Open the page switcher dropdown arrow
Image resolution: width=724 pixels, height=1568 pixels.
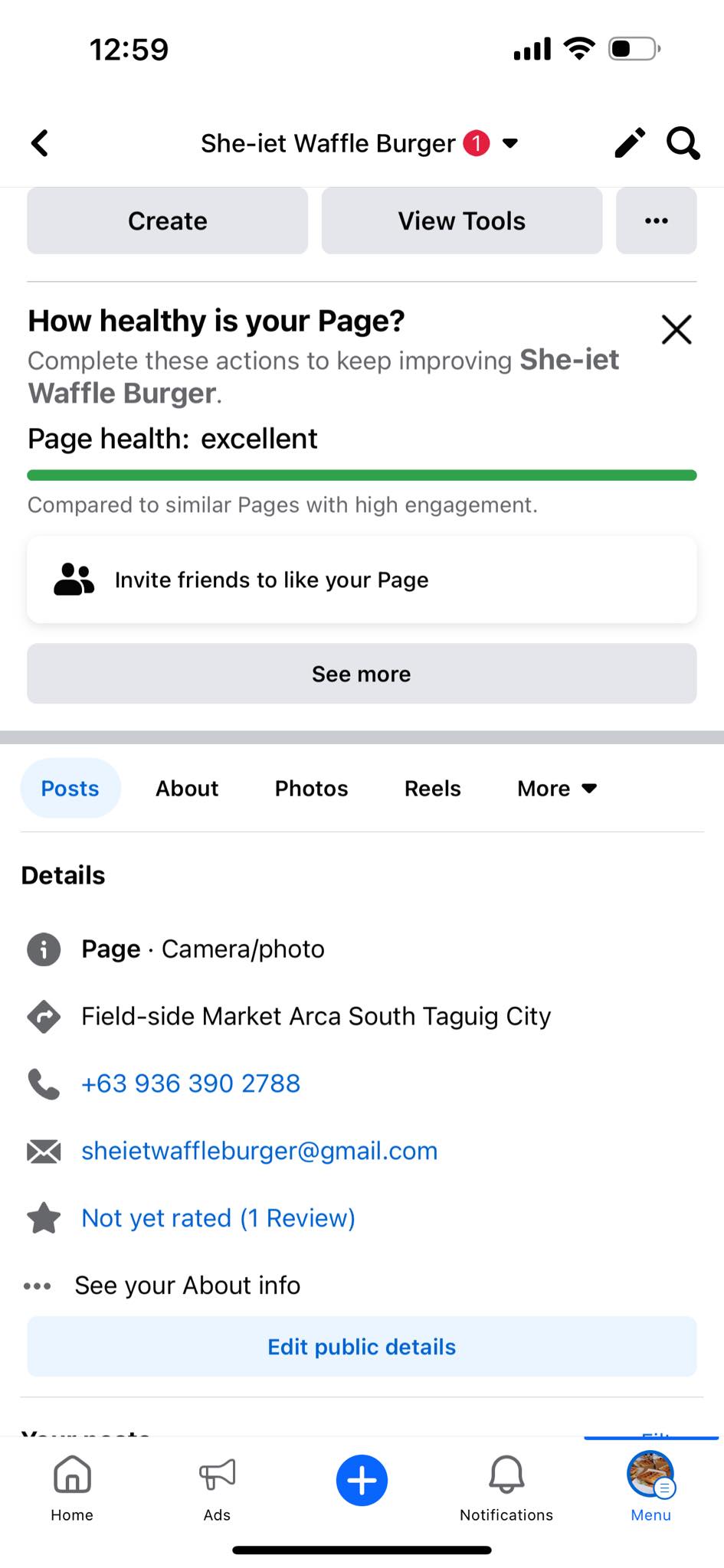(x=510, y=143)
